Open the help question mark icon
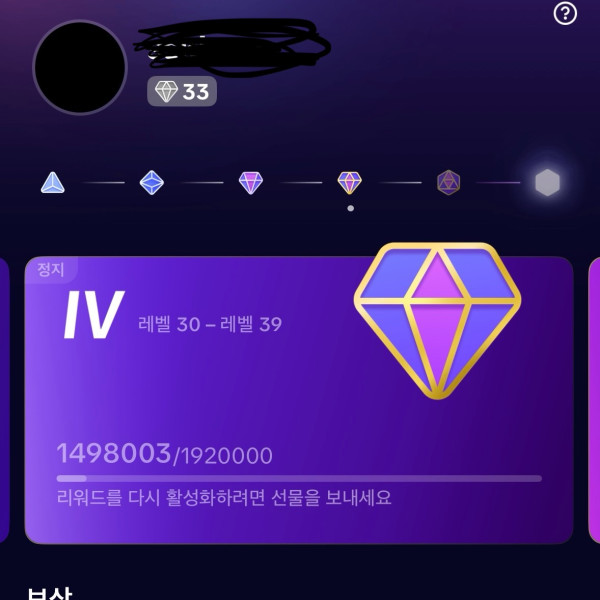Viewport: 600px width, 600px height. point(565,14)
